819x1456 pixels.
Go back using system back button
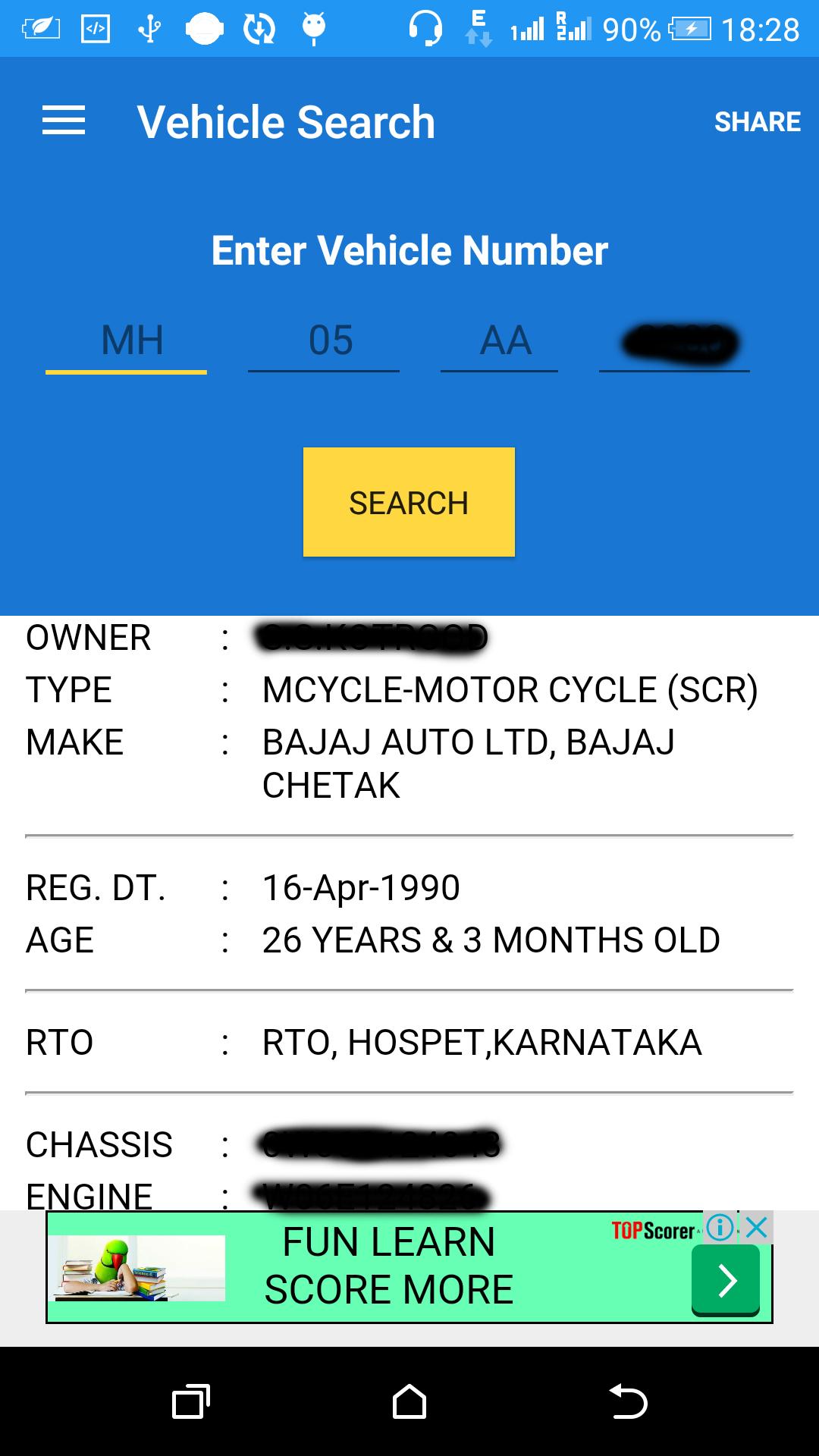pos(628,1401)
